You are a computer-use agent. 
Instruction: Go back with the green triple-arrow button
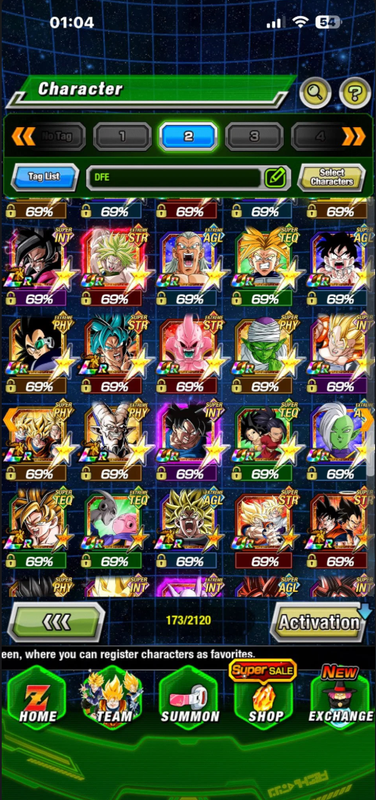coord(56,621)
